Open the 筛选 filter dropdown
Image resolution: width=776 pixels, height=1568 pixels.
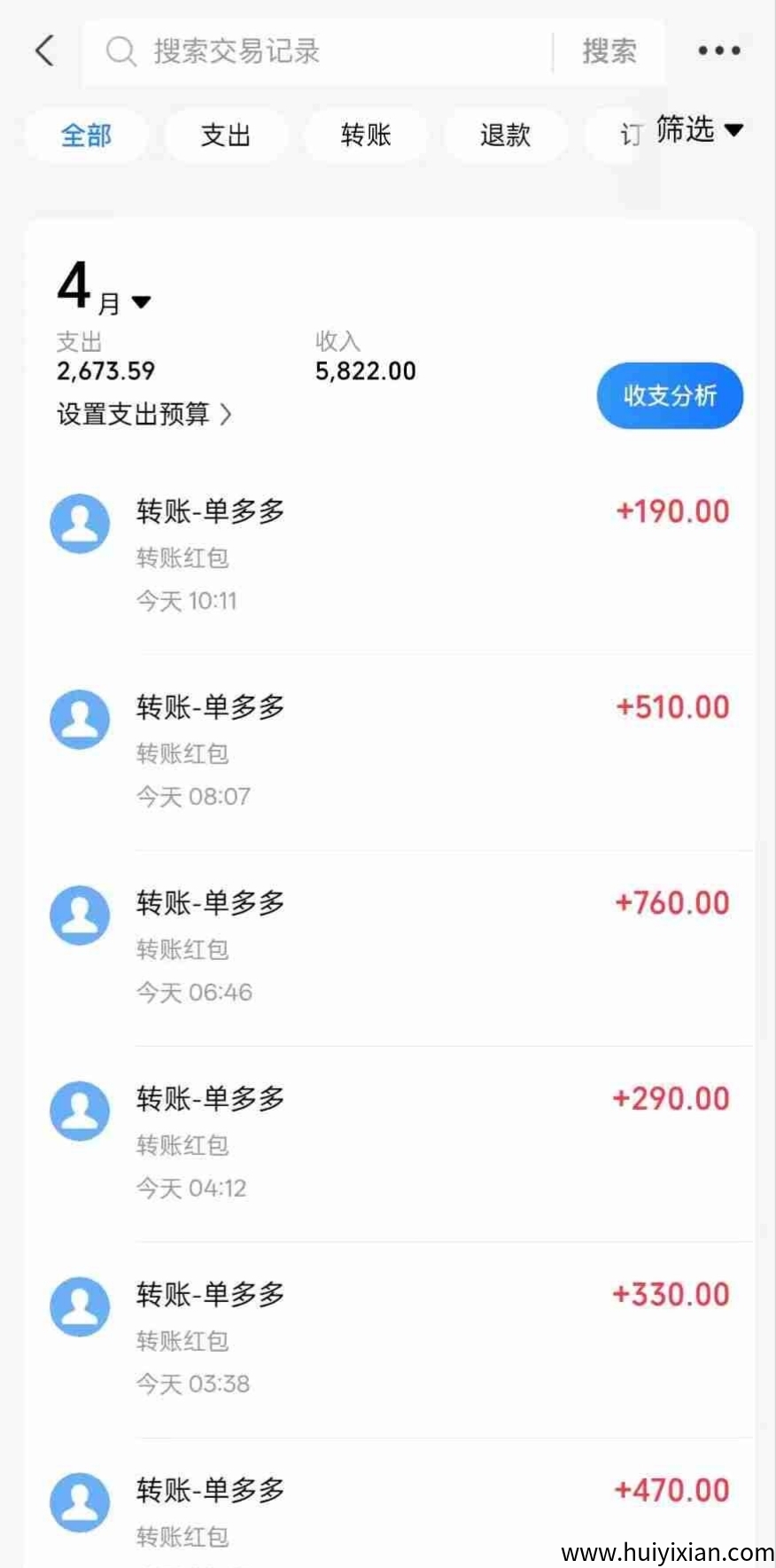[x=698, y=130]
